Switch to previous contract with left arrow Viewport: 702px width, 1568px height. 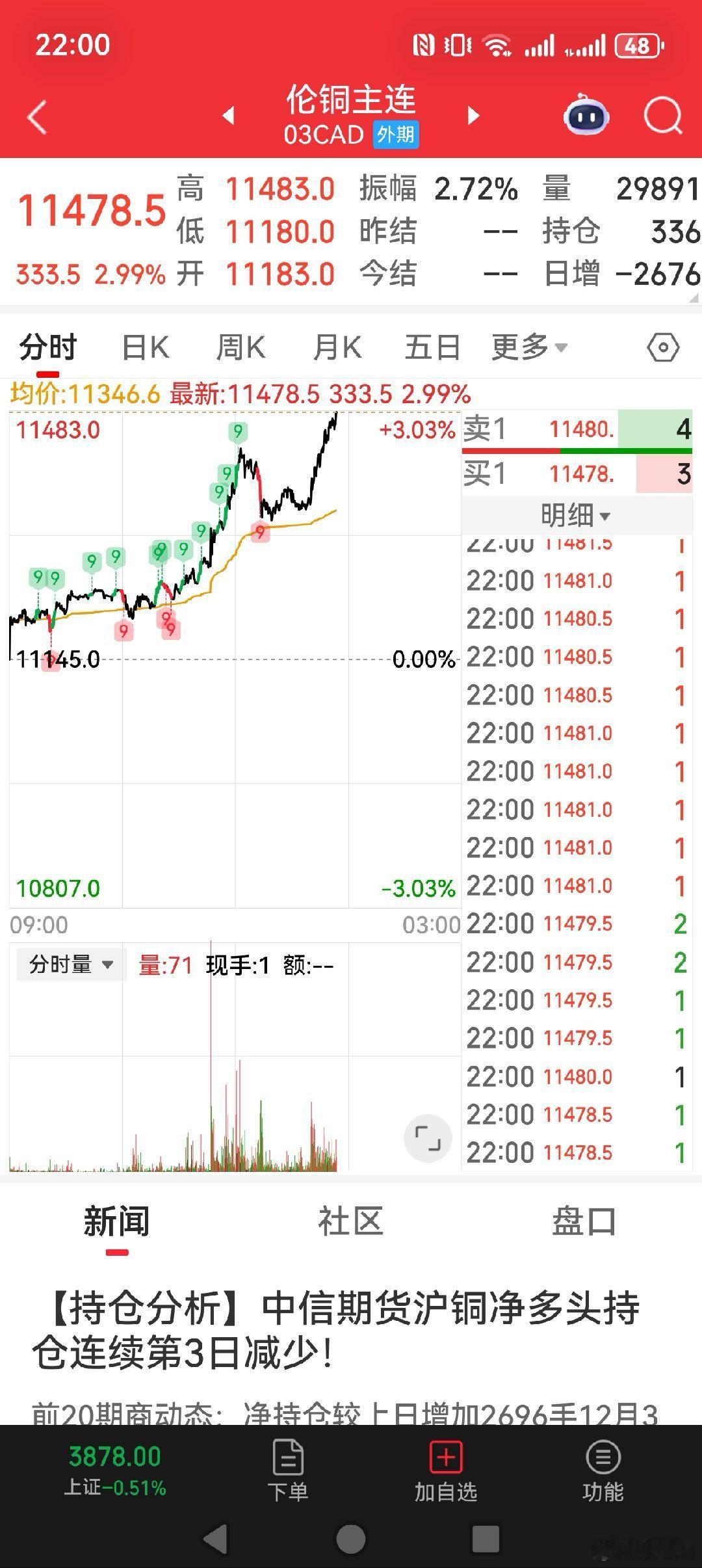tap(229, 116)
